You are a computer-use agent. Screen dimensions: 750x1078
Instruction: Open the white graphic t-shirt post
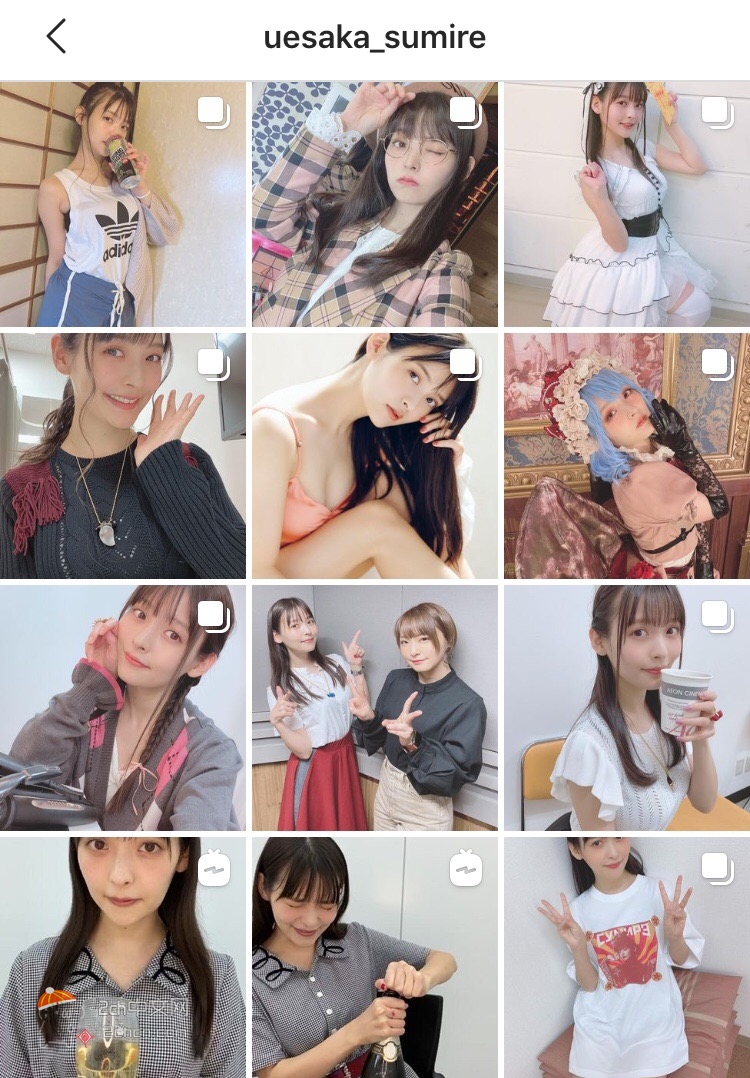point(627,958)
